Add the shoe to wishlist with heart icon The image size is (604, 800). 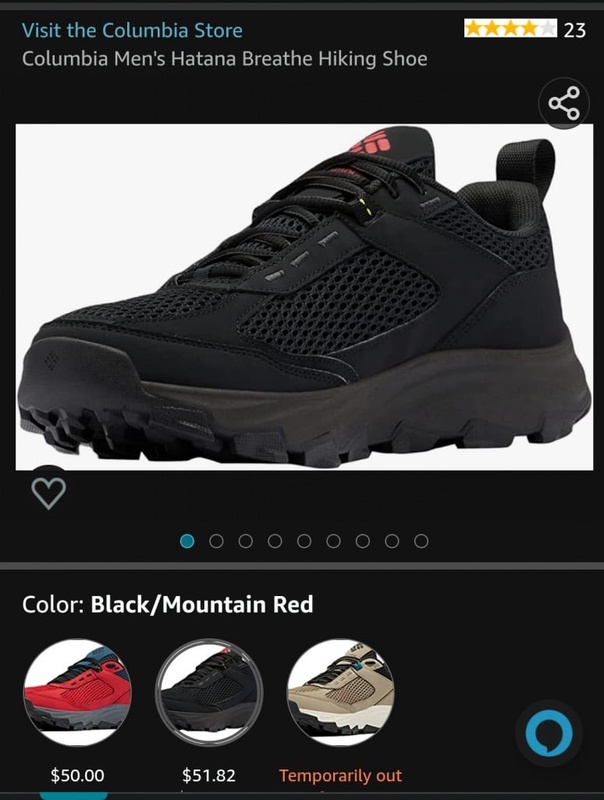[48, 492]
